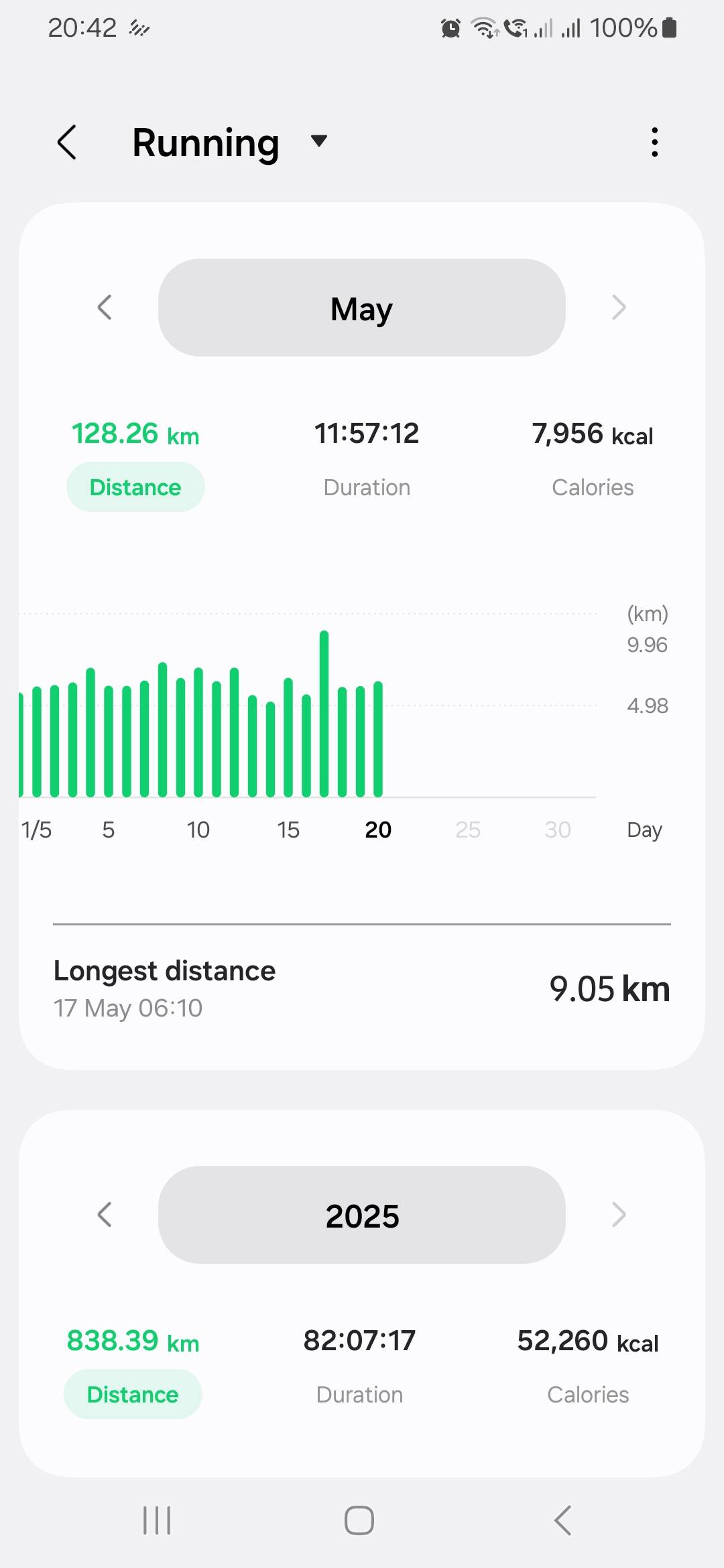Open the longest distance record 17 May
Screen dimensions: 724x1568
(x=362, y=989)
